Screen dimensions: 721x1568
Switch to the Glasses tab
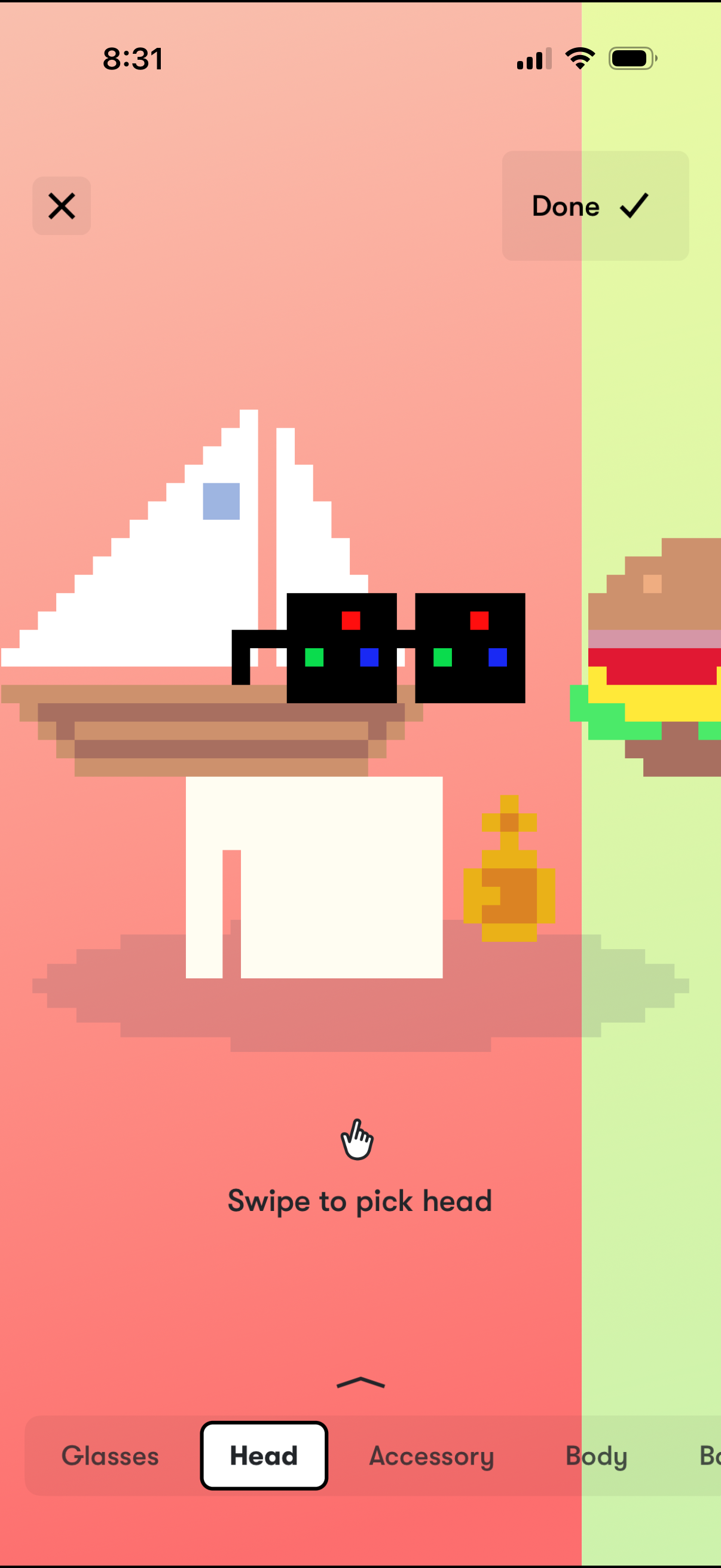pyautogui.click(x=110, y=1456)
